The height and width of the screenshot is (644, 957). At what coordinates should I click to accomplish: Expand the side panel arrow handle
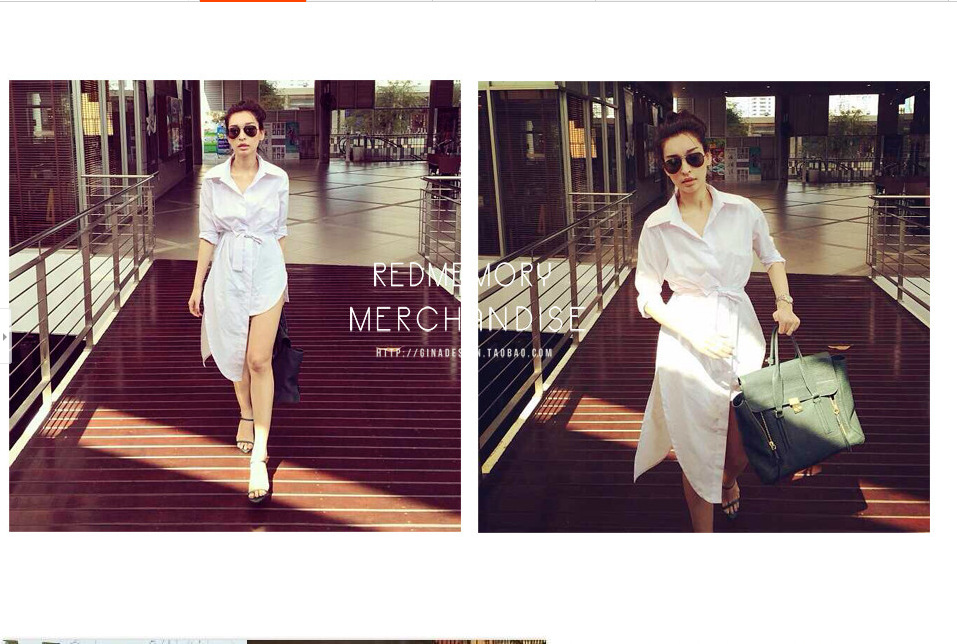tap(5, 335)
